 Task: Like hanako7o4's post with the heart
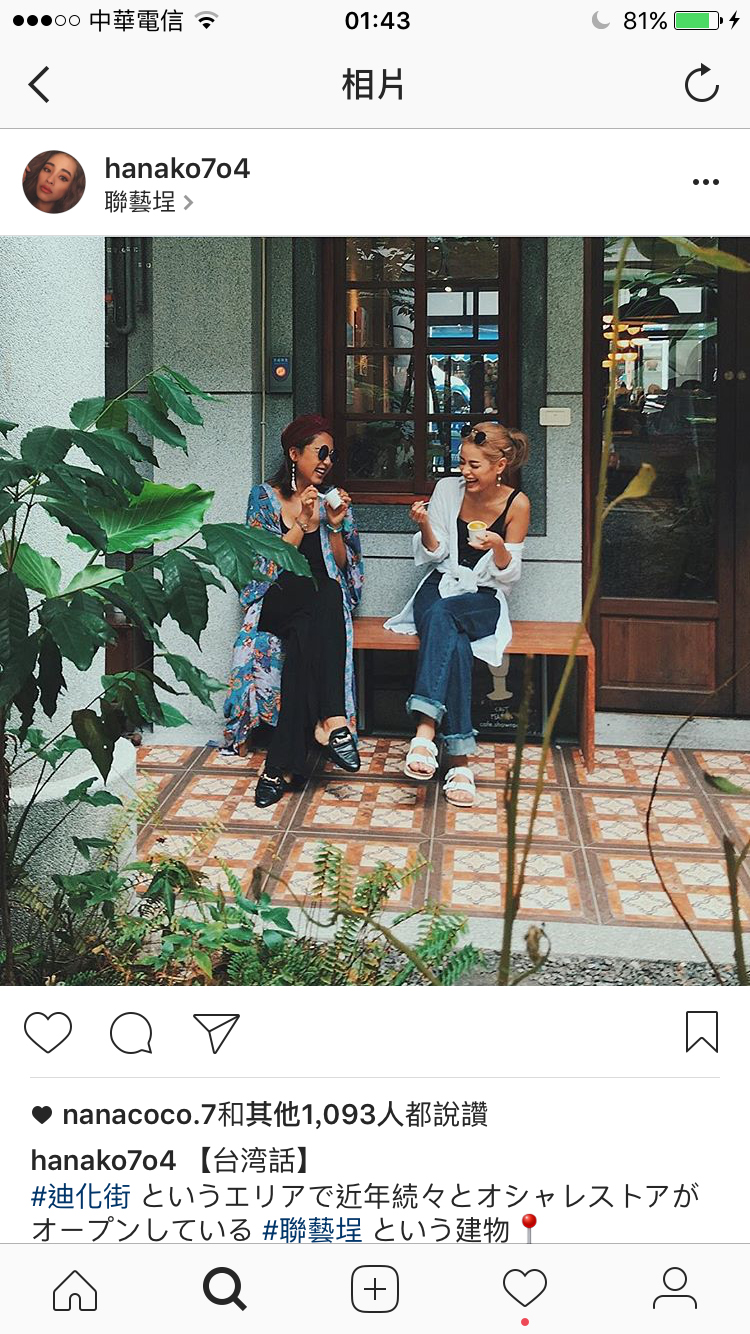(x=48, y=1032)
